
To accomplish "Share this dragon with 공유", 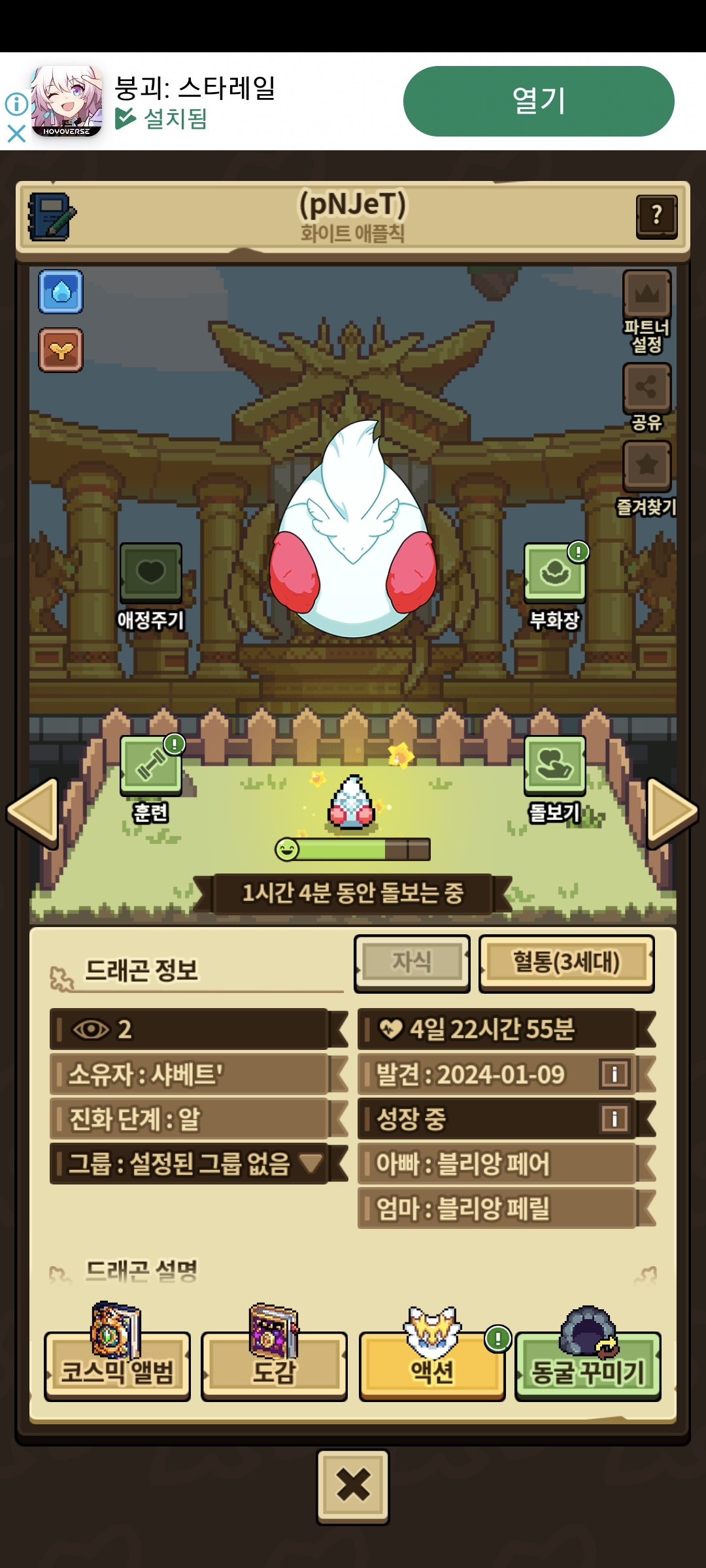I will 647,387.
